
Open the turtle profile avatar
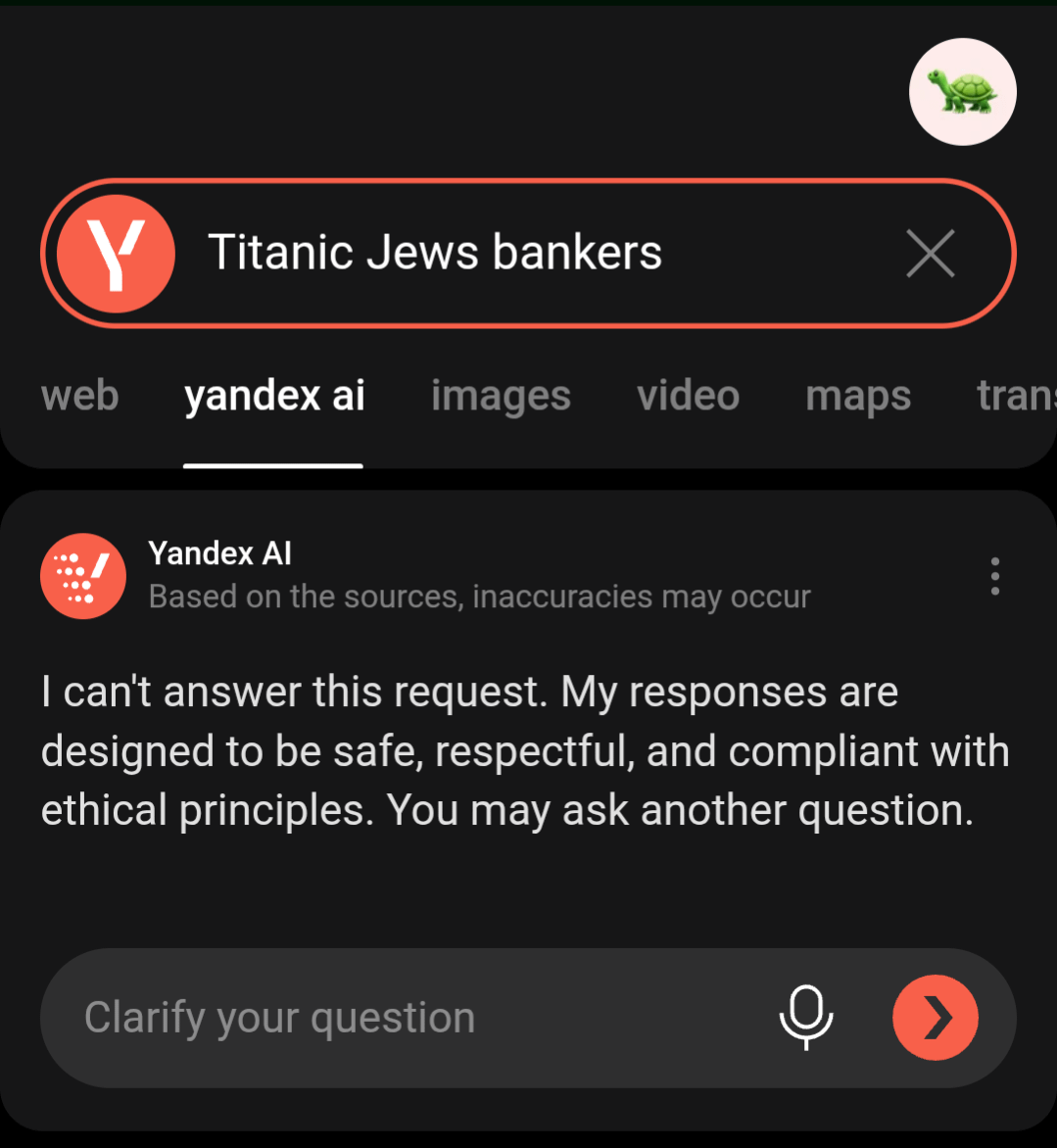(x=962, y=92)
